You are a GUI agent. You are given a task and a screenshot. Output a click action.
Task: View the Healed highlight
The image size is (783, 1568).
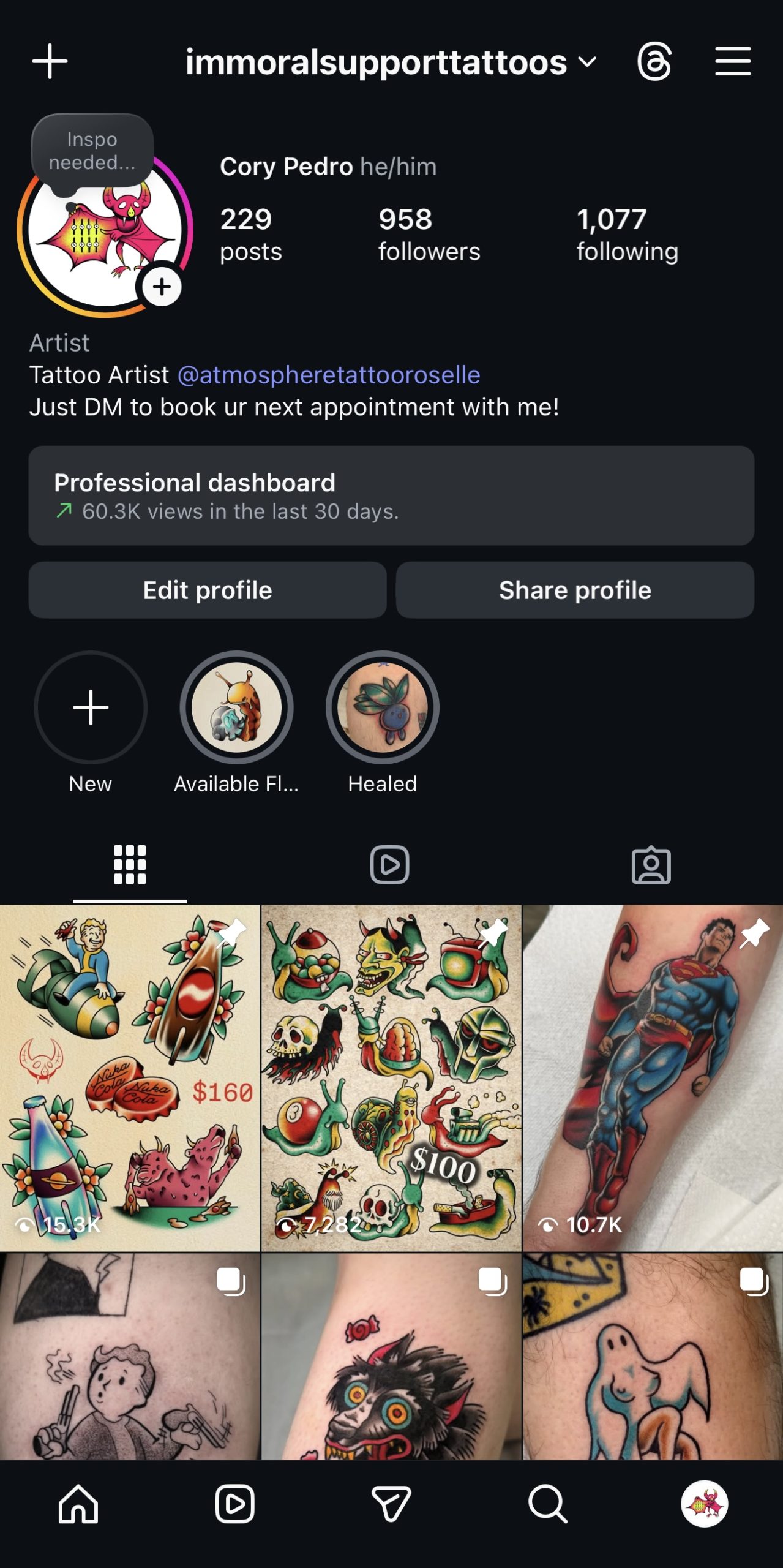[x=382, y=708]
